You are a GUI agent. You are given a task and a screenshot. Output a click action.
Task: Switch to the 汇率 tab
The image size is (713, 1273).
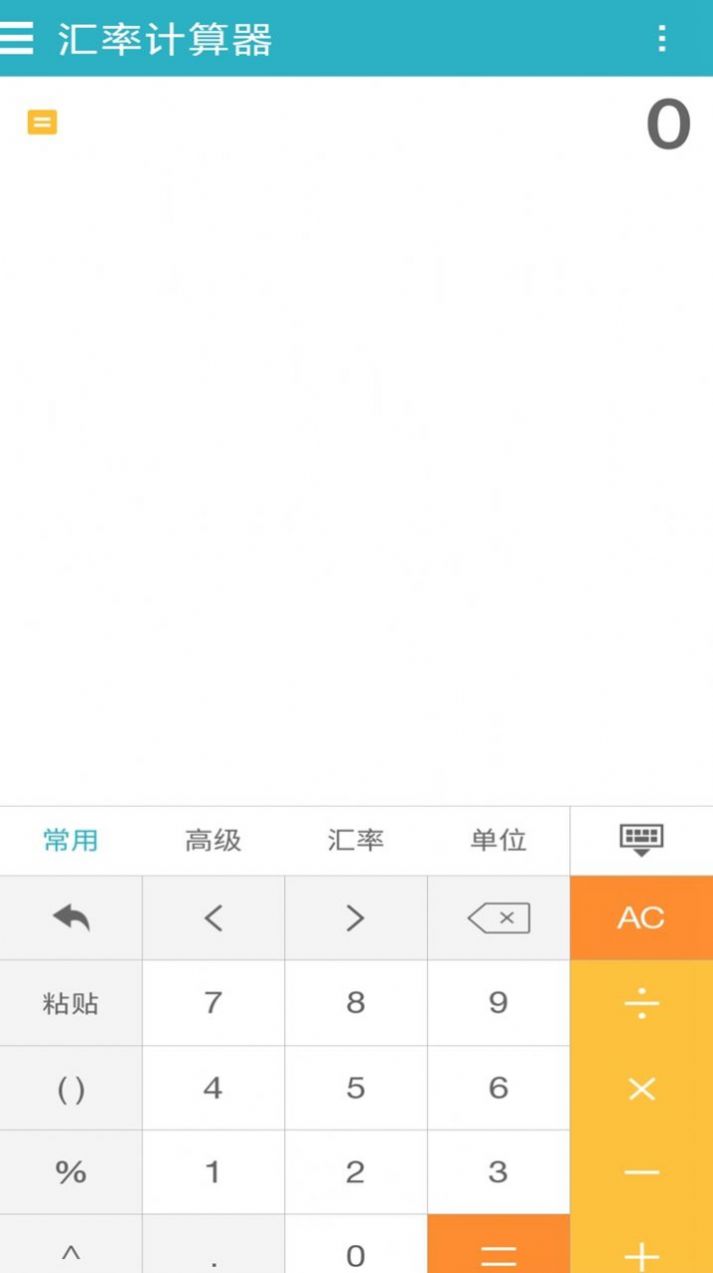[x=355, y=840]
